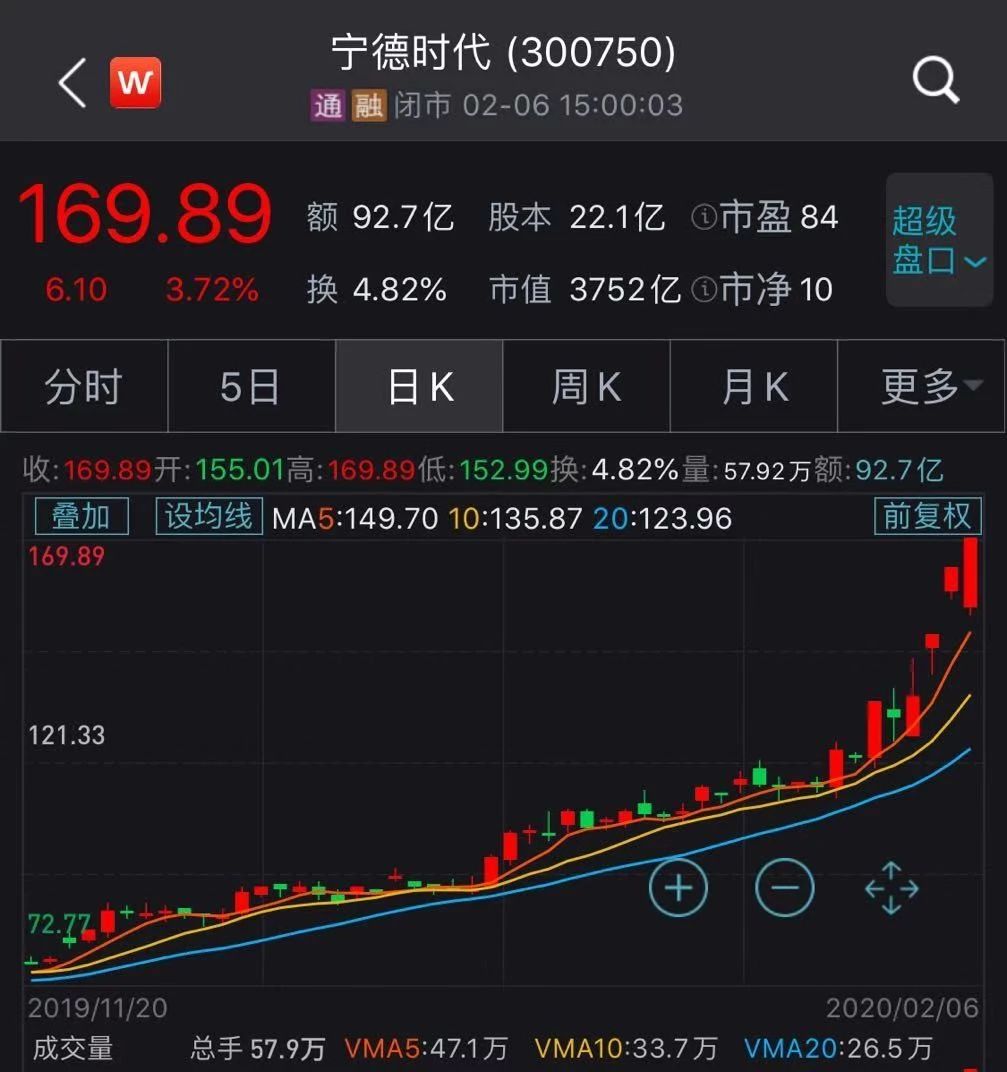Open the 更多 chart period dropdown

point(921,386)
